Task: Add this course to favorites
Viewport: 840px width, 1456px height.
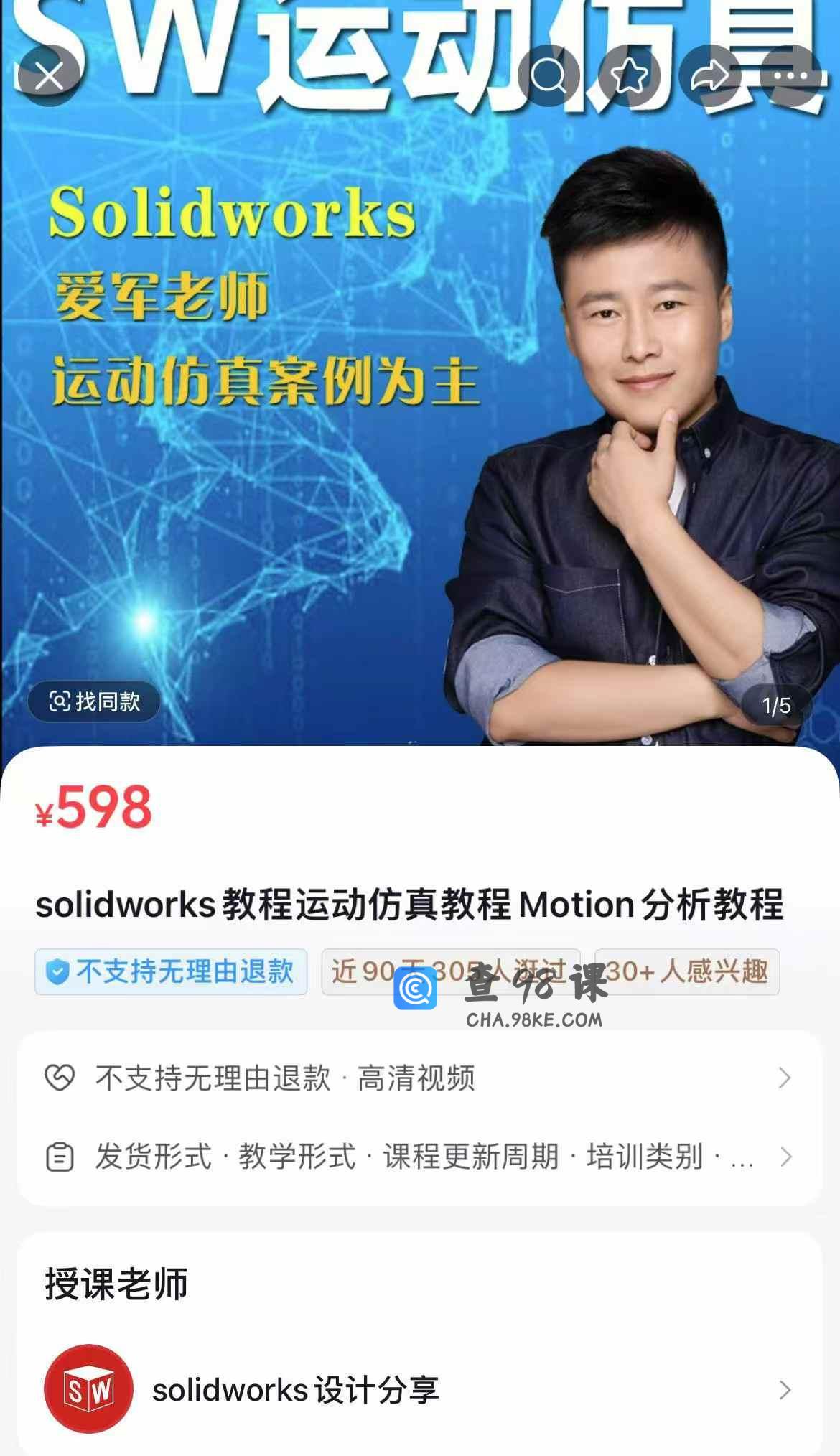Action: click(629, 75)
